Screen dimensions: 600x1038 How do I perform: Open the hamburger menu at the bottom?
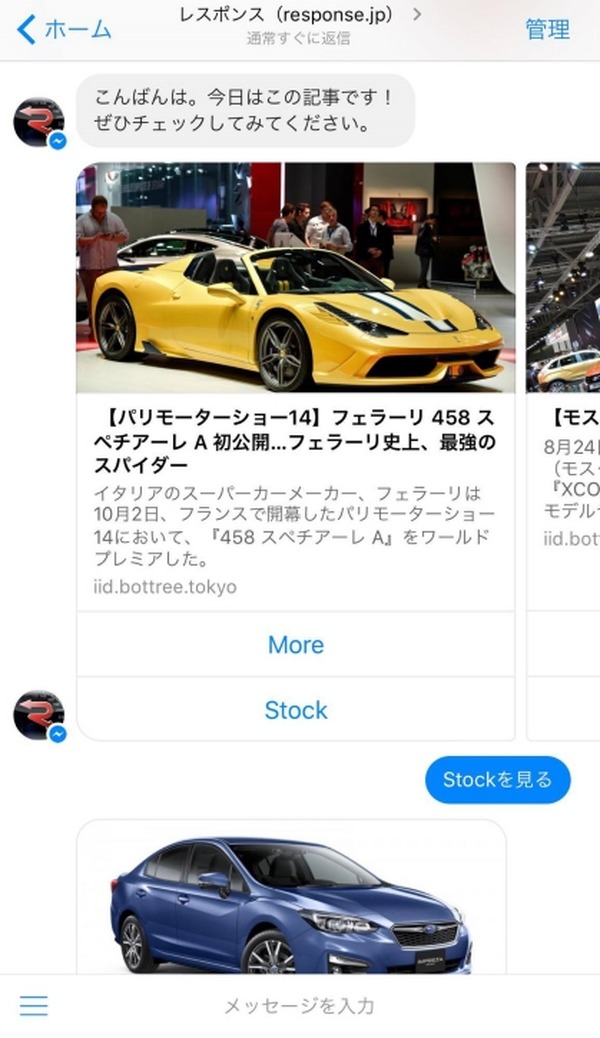click(x=34, y=1006)
